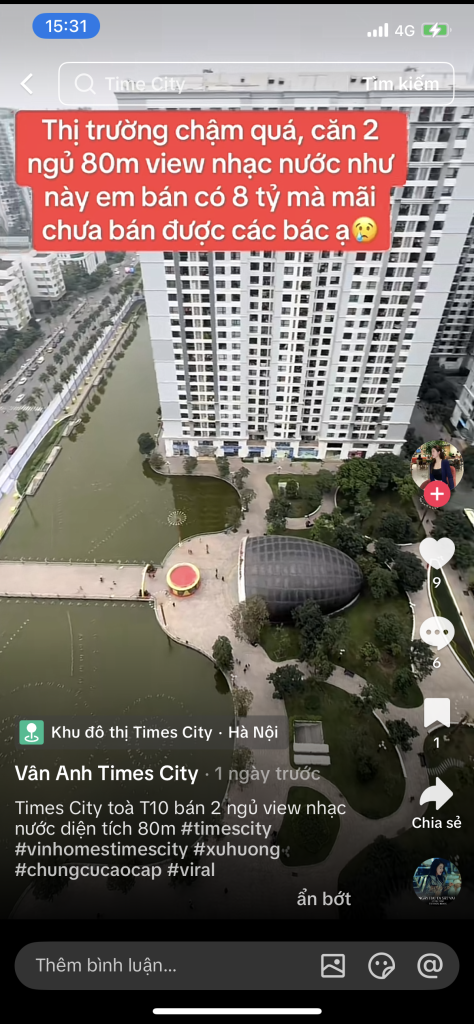This screenshot has width=474, height=1024.
Task: Open the emoji picker
Action: pos(381,965)
